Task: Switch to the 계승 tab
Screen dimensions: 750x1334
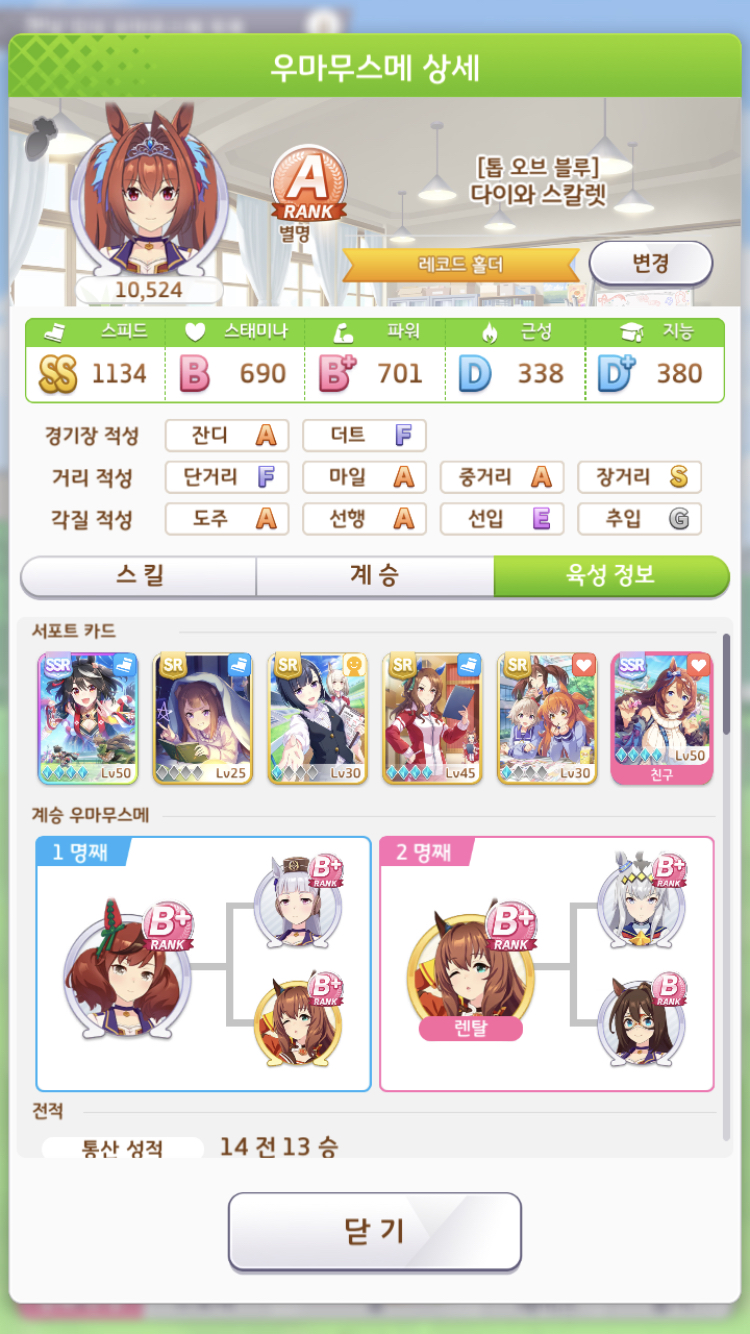Action: [x=375, y=576]
